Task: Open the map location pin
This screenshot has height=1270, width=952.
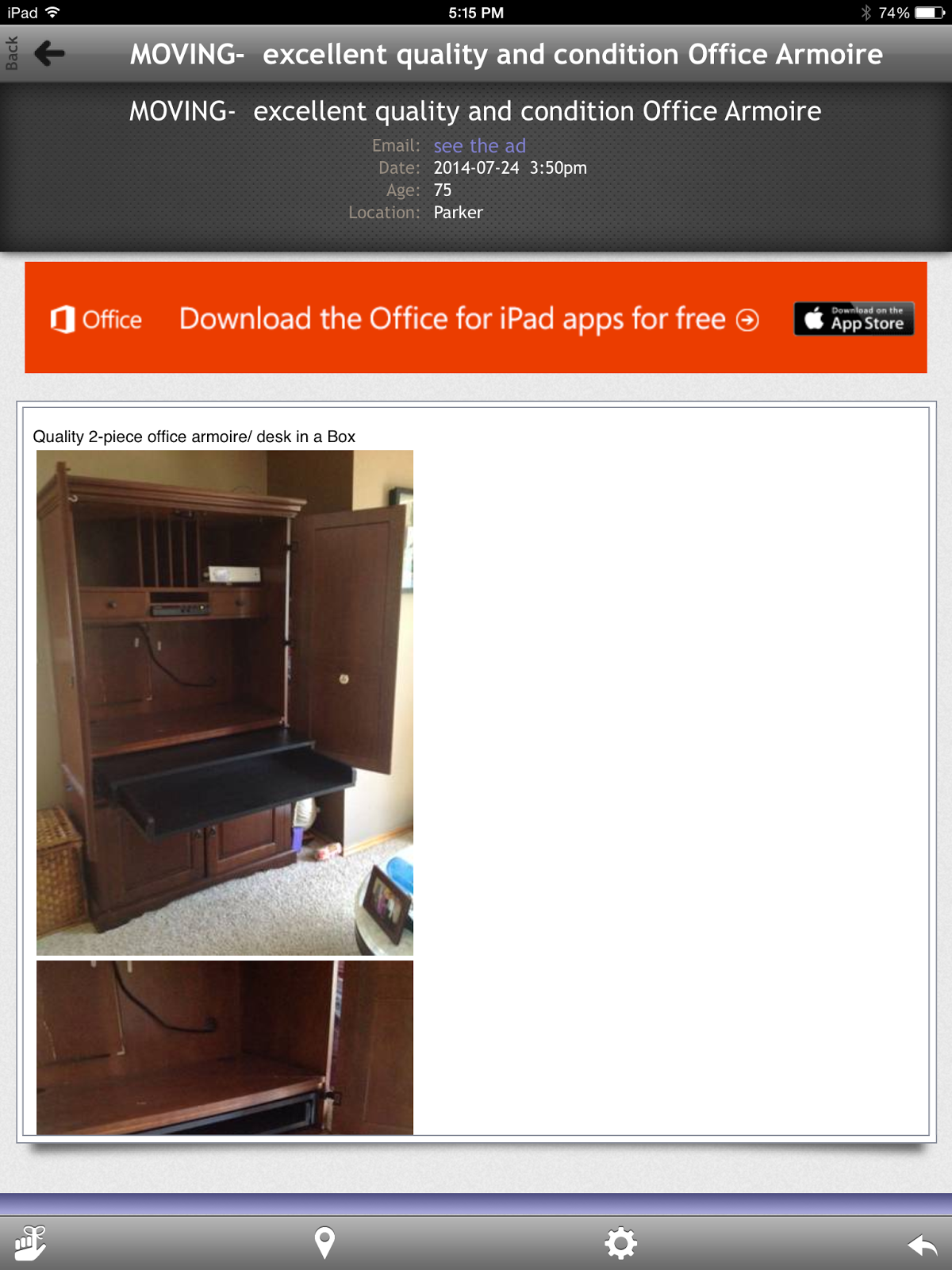Action: click(x=324, y=1243)
